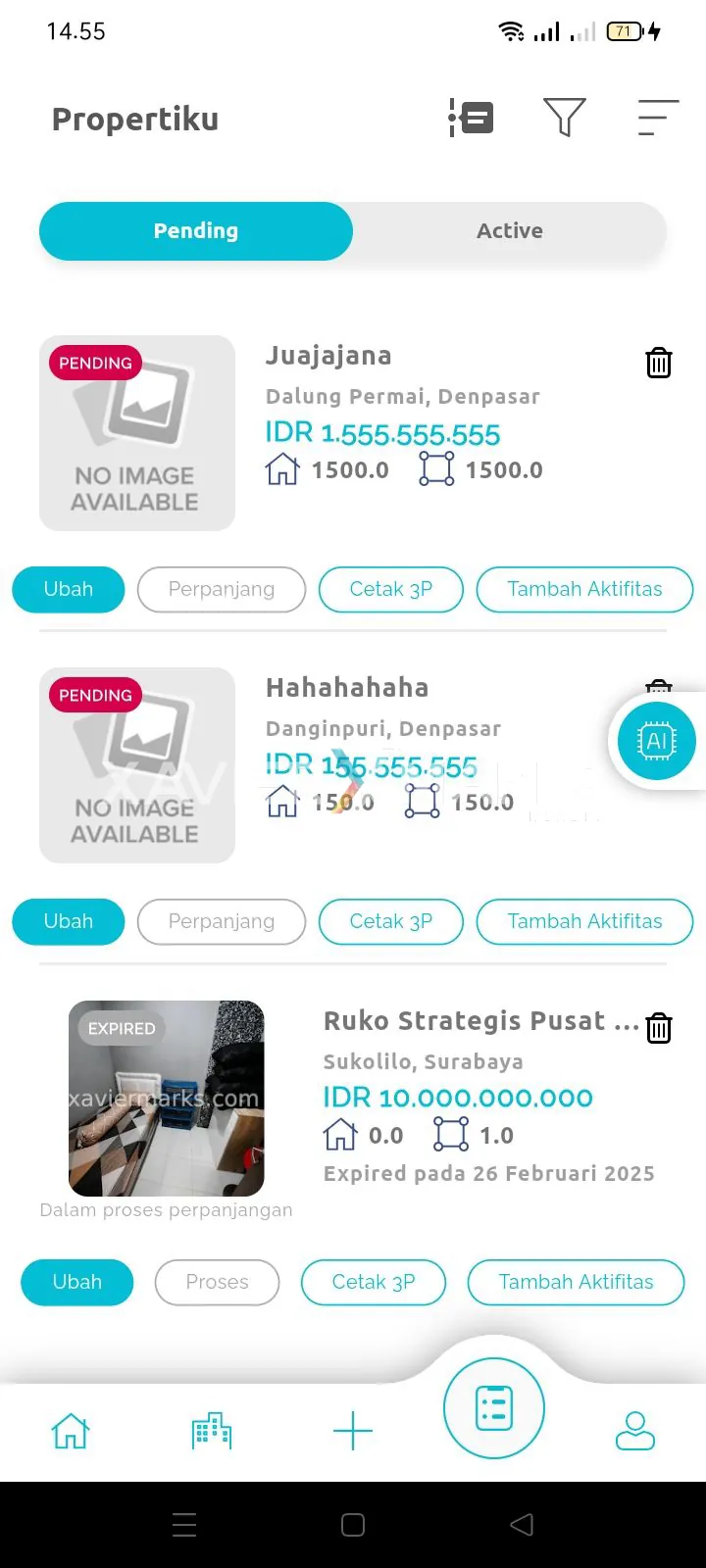Open the filter funnel icon
This screenshot has width=706, height=1568.
564,118
